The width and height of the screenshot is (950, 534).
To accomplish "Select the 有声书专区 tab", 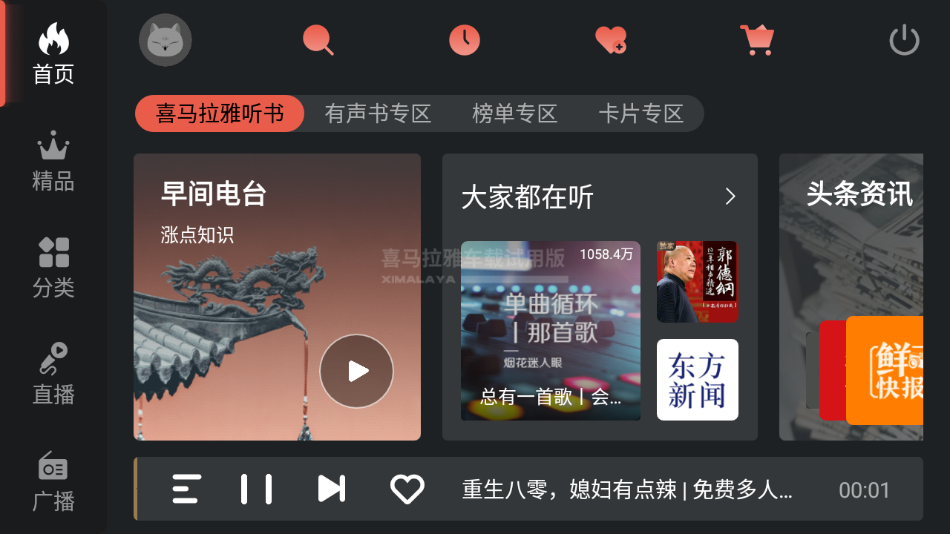I will [377, 114].
